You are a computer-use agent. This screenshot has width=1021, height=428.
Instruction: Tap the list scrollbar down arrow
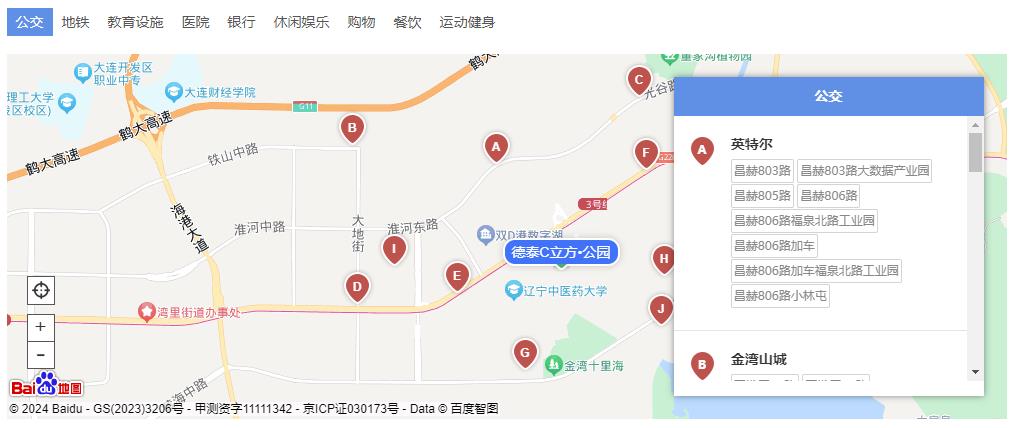(x=975, y=372)
